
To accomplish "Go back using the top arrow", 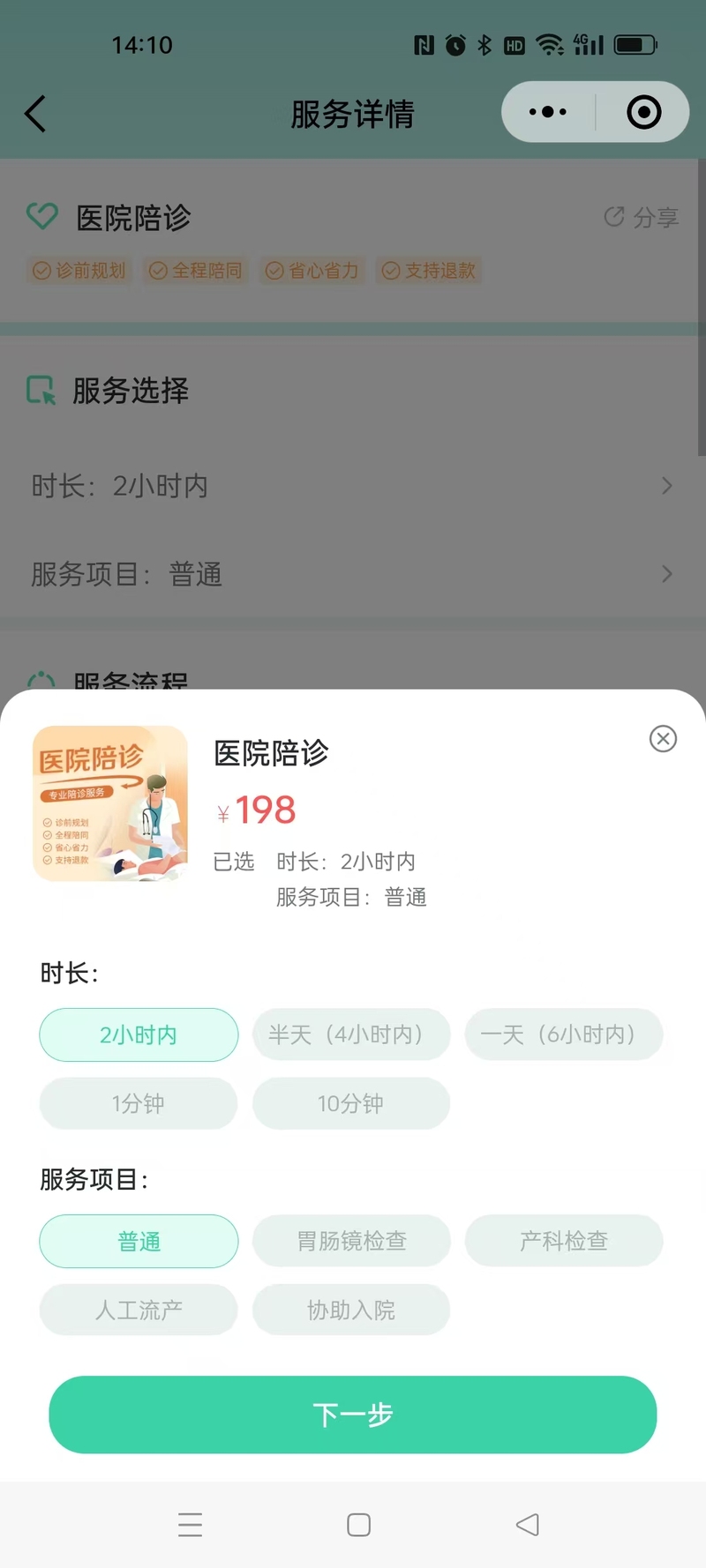I will (35, 114).
